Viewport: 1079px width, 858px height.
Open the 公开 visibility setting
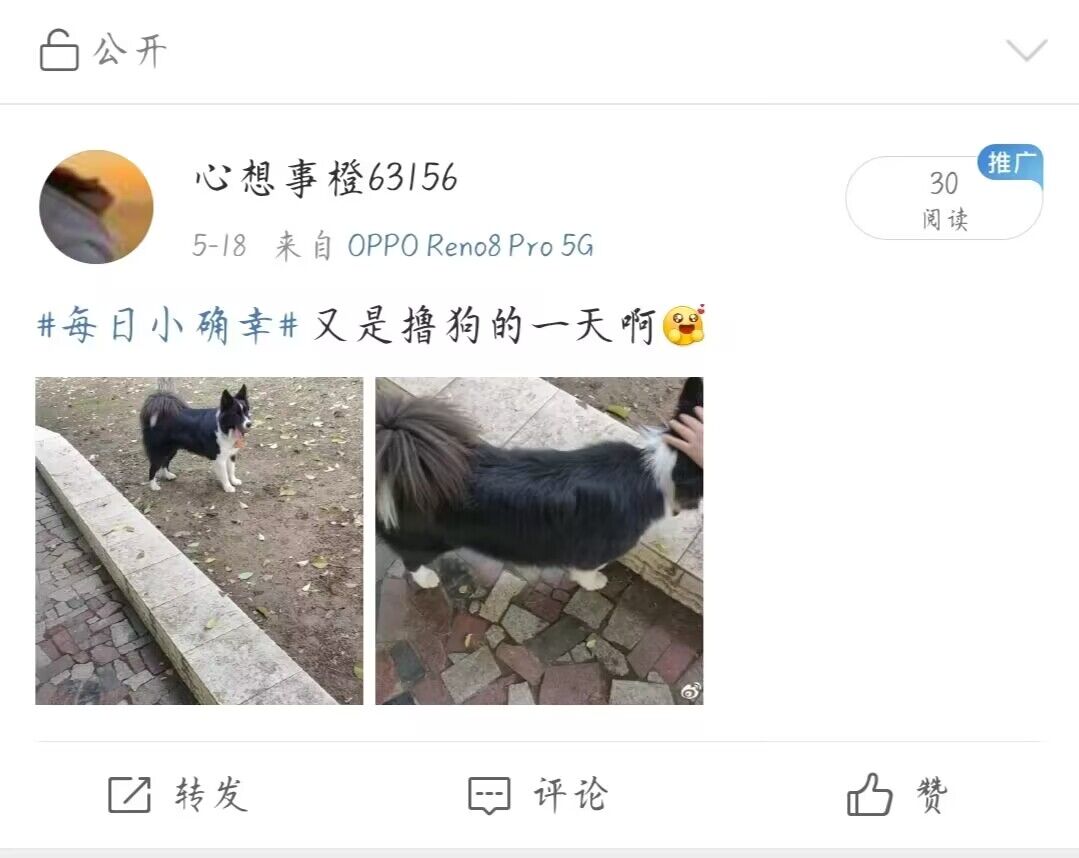(x=103, y=50)
